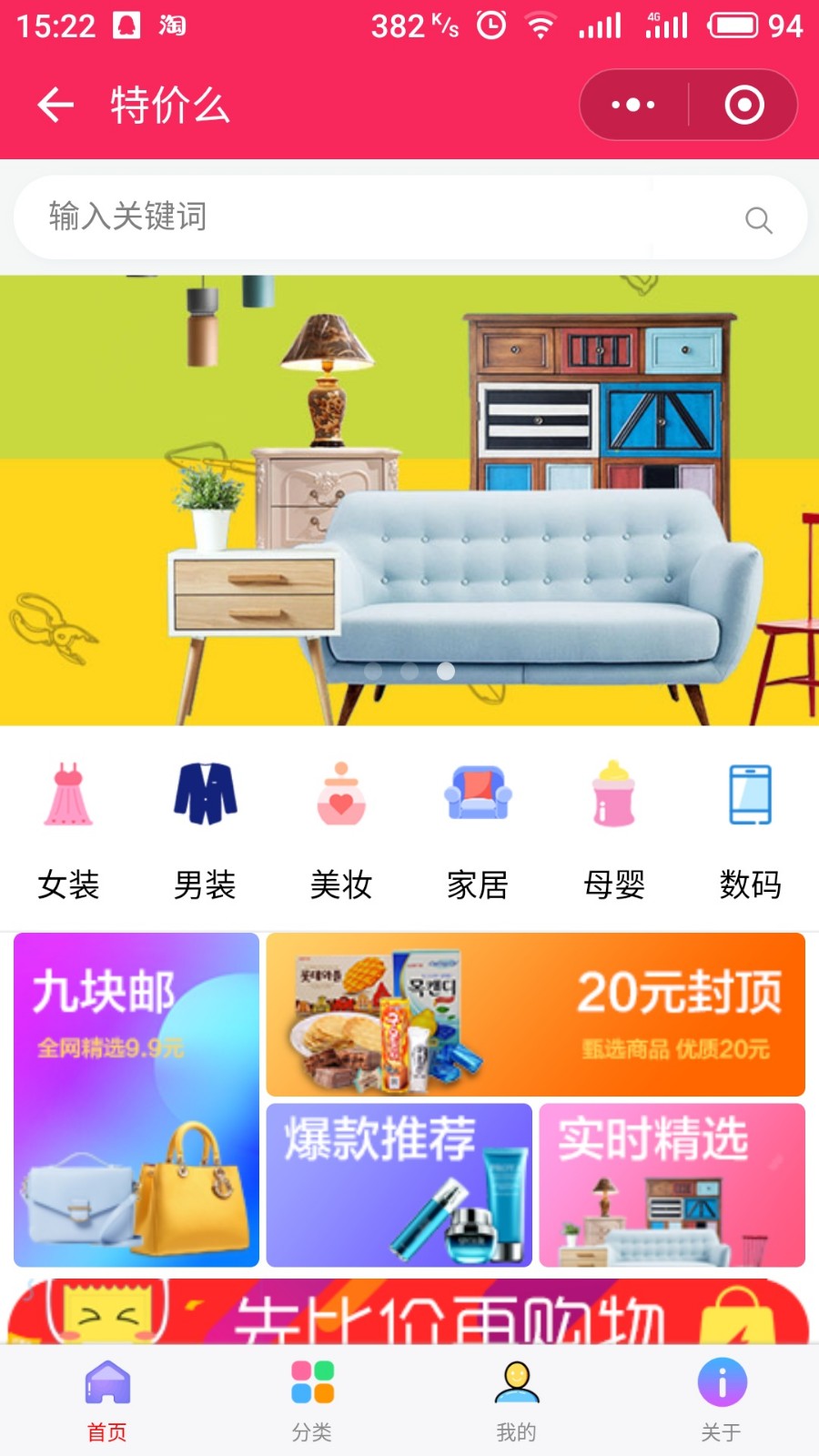Open the mini program three-dot menu
The width and height of the screenshot is (819, 1456).
pyautogui.click(x=633, y=106)
